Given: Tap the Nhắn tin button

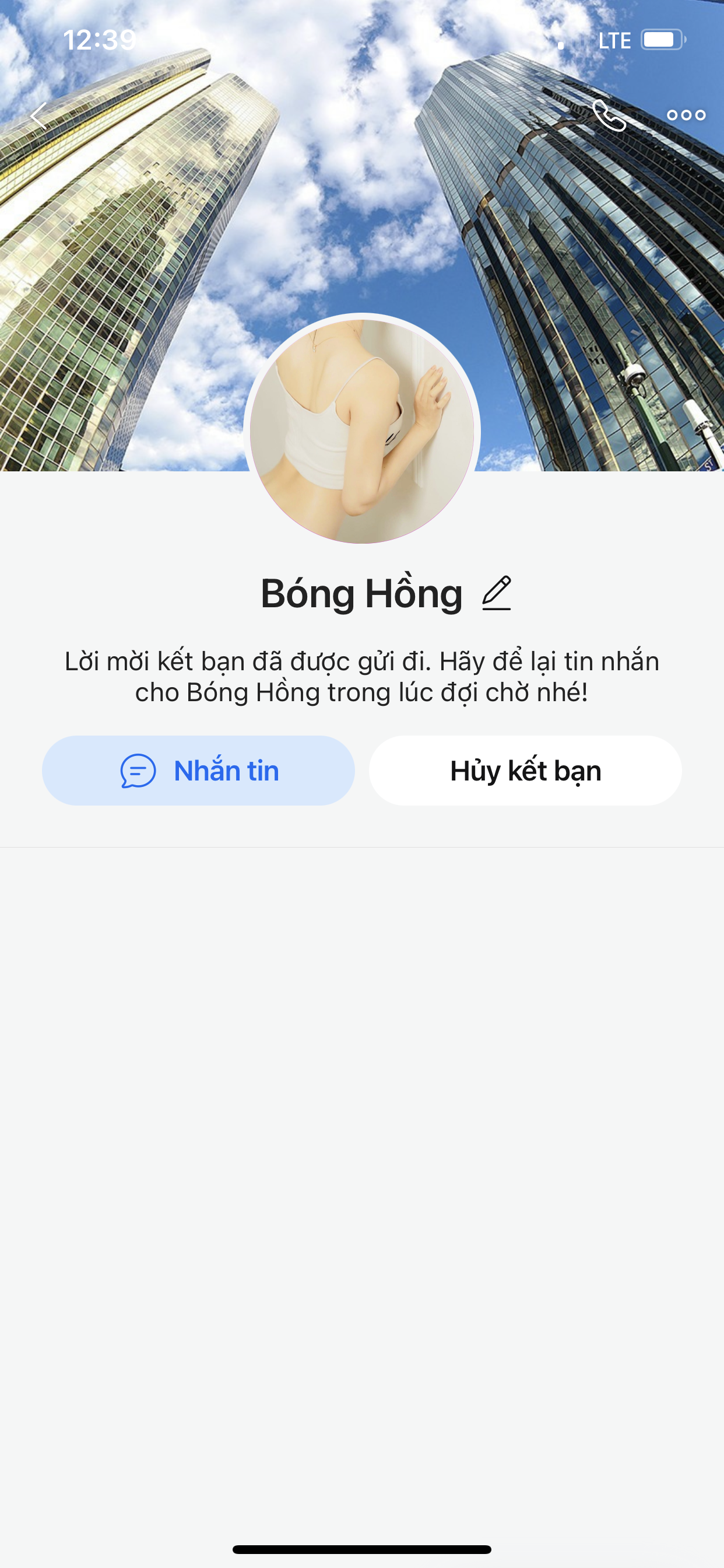Looking at the screenshot, I should click(x=198, y=771).
